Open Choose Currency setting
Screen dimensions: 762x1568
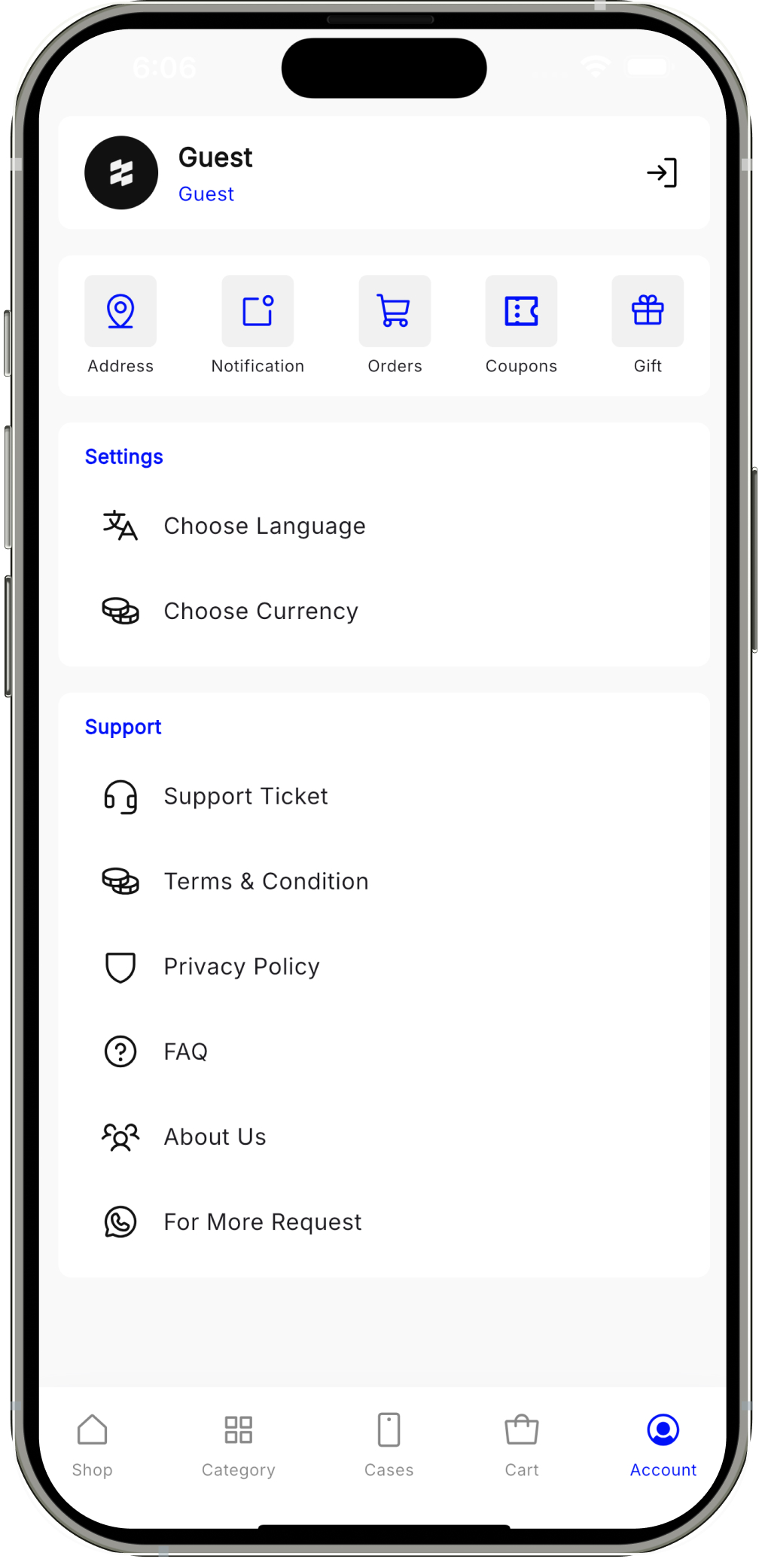click(261, 611)
